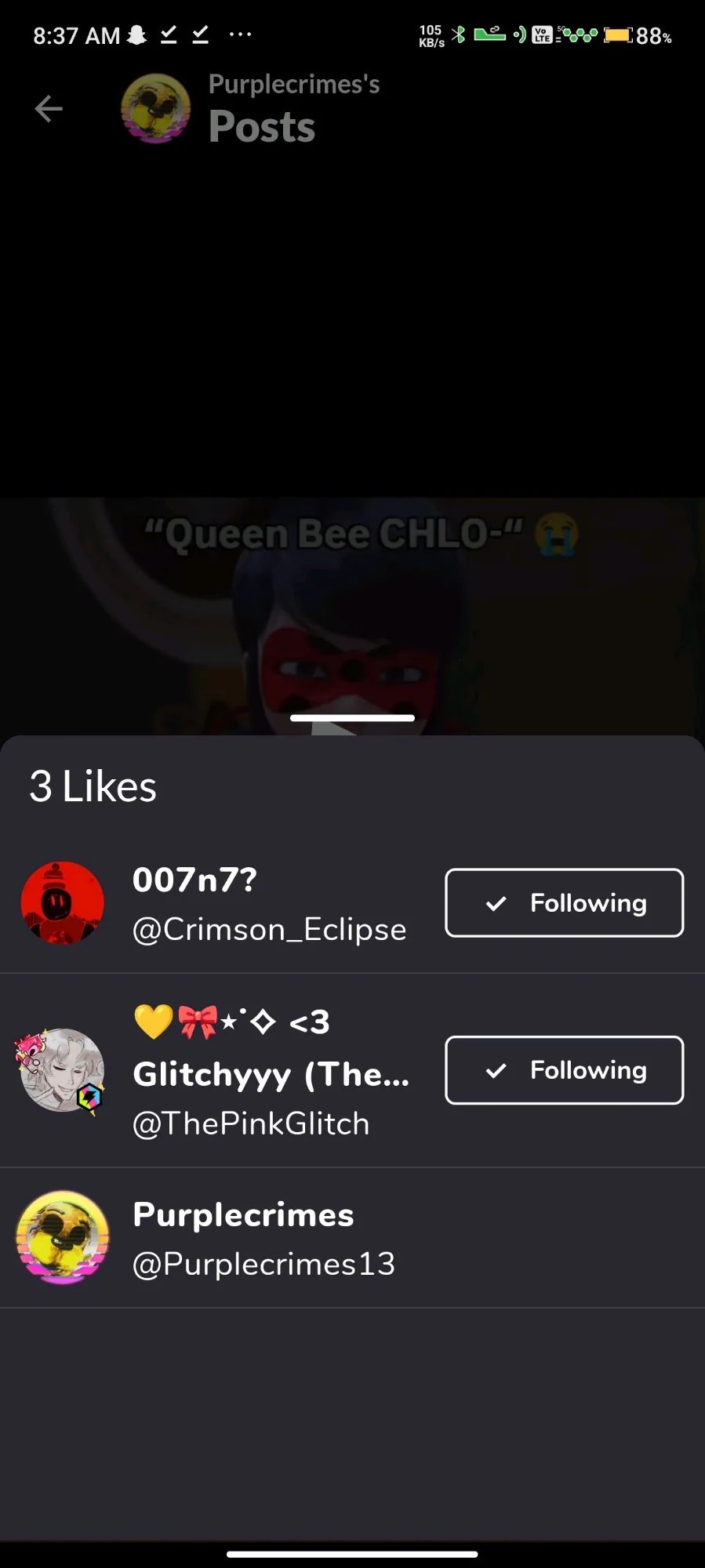Unfollow 007n7? with the Following button
This screenshot has width=705, height=1568.
[564, 902]
